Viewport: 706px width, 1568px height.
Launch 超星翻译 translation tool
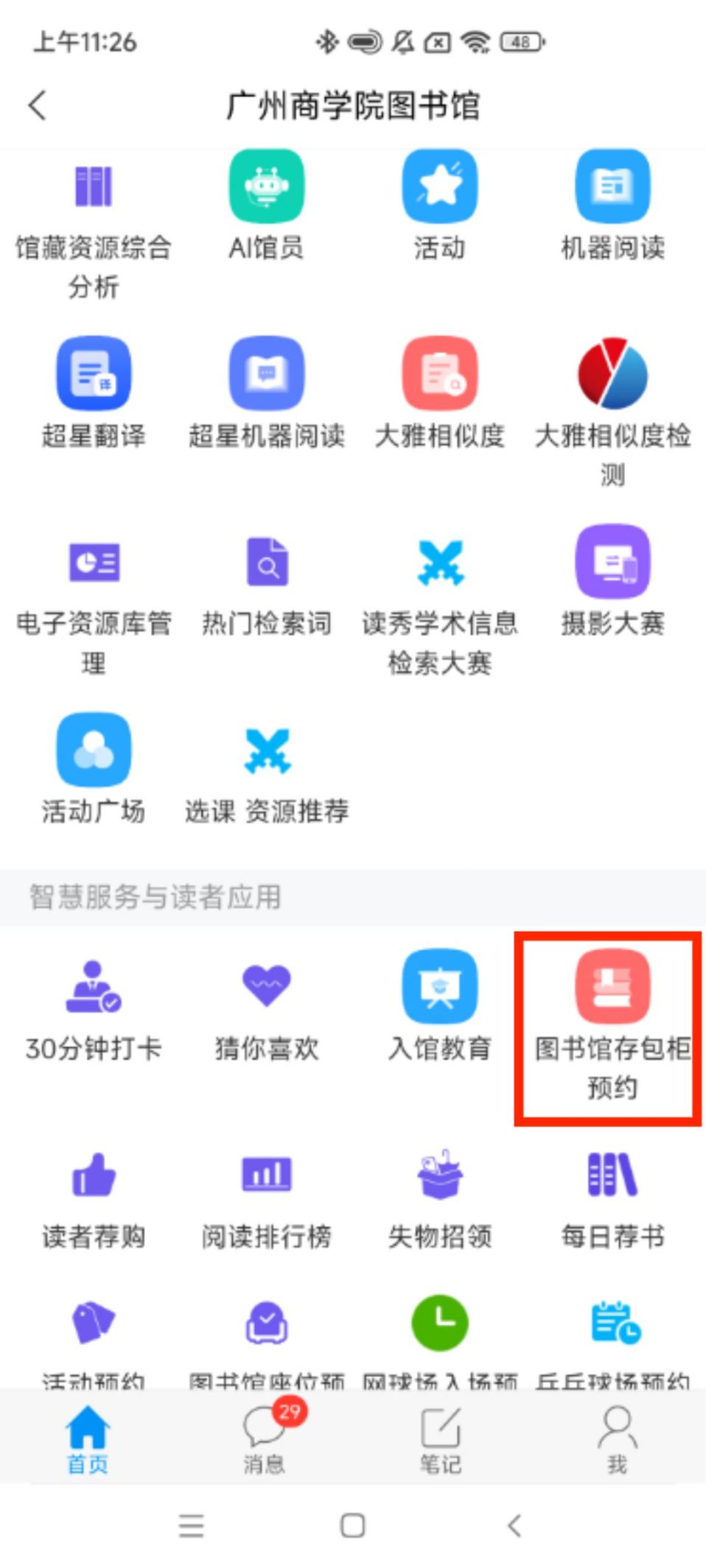coord(94,374)
